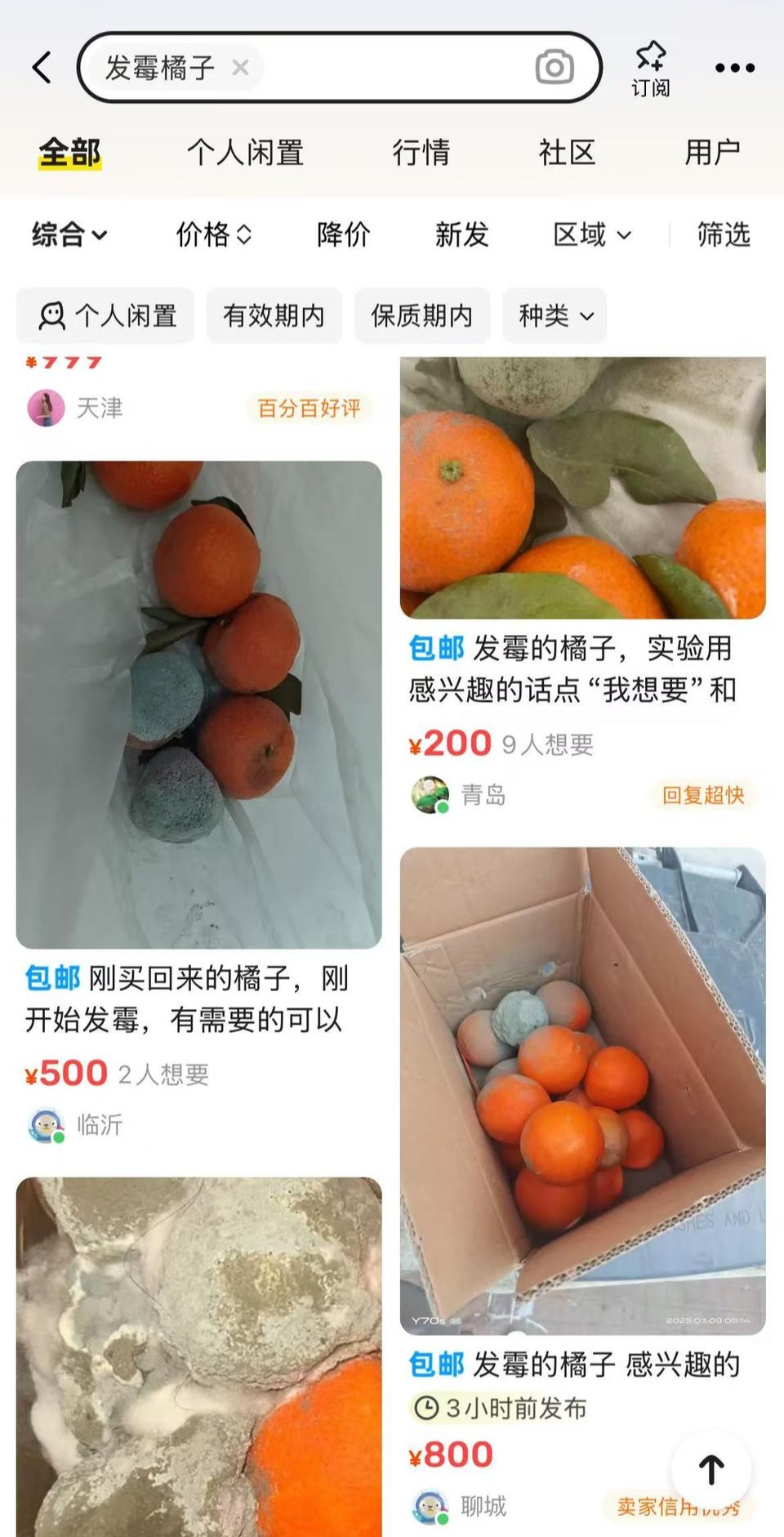The width and height of the screenshot is (784, 1537).
Task: Switch to the 行情 tab
Action: (421, 153)
